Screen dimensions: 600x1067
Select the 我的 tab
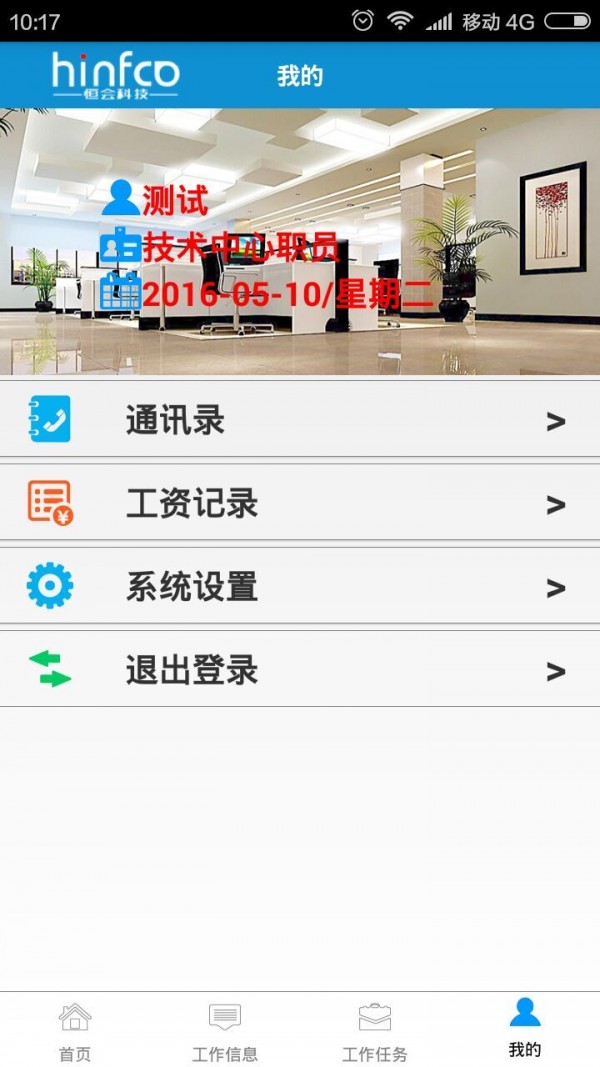525,1028
